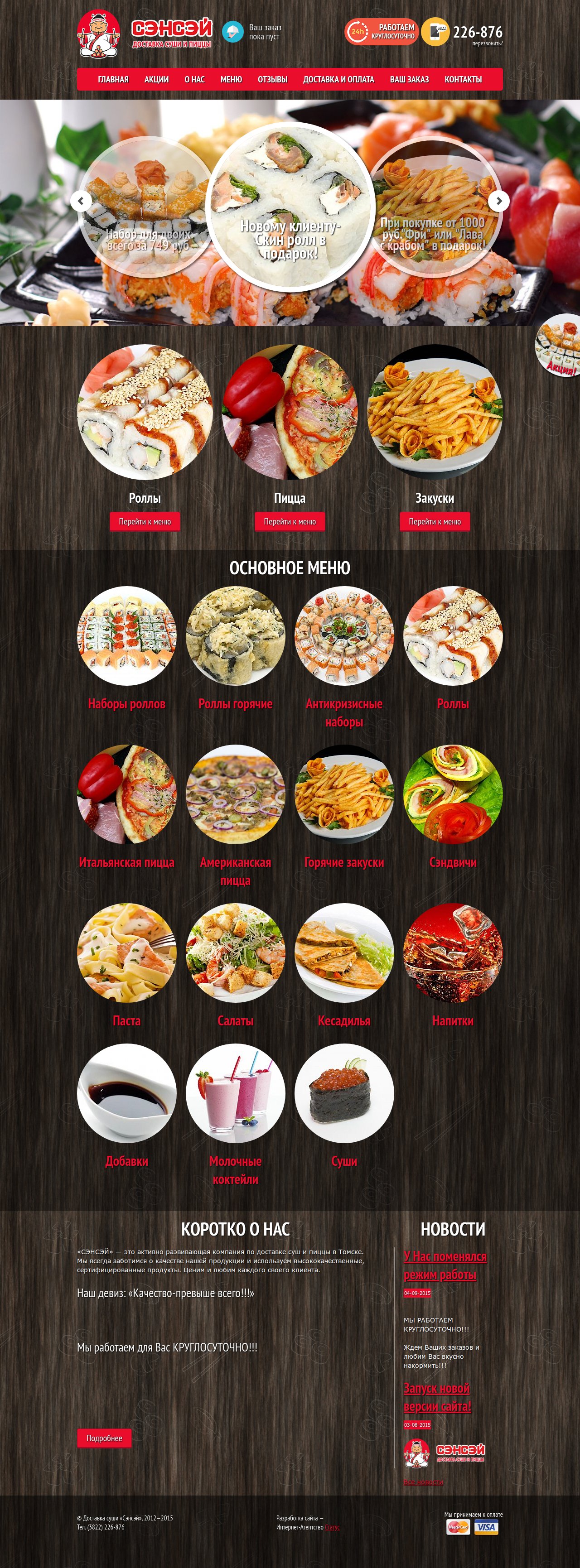Switch to the КОНТАКТЫ section

[463, 79]
